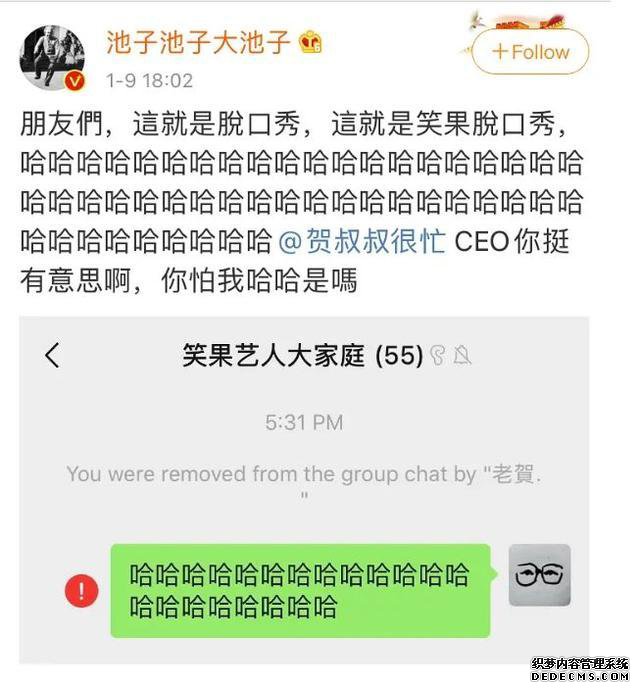Image resolution: width=640 pixels, height=691 pixels.
Task: Open the username 池子池子大池子 profile
Action: (x=198, y=43)
